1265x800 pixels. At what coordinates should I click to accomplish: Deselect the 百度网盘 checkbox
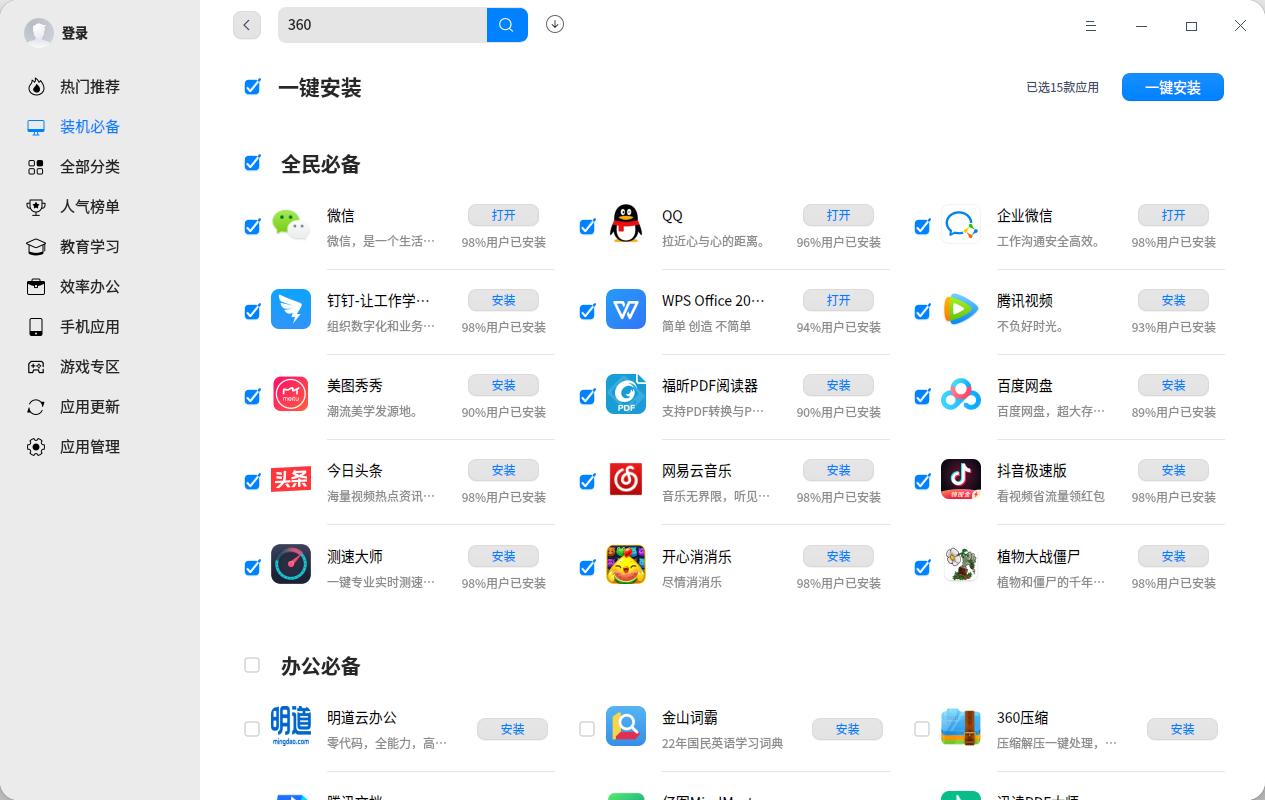click(x=922, y=397)
